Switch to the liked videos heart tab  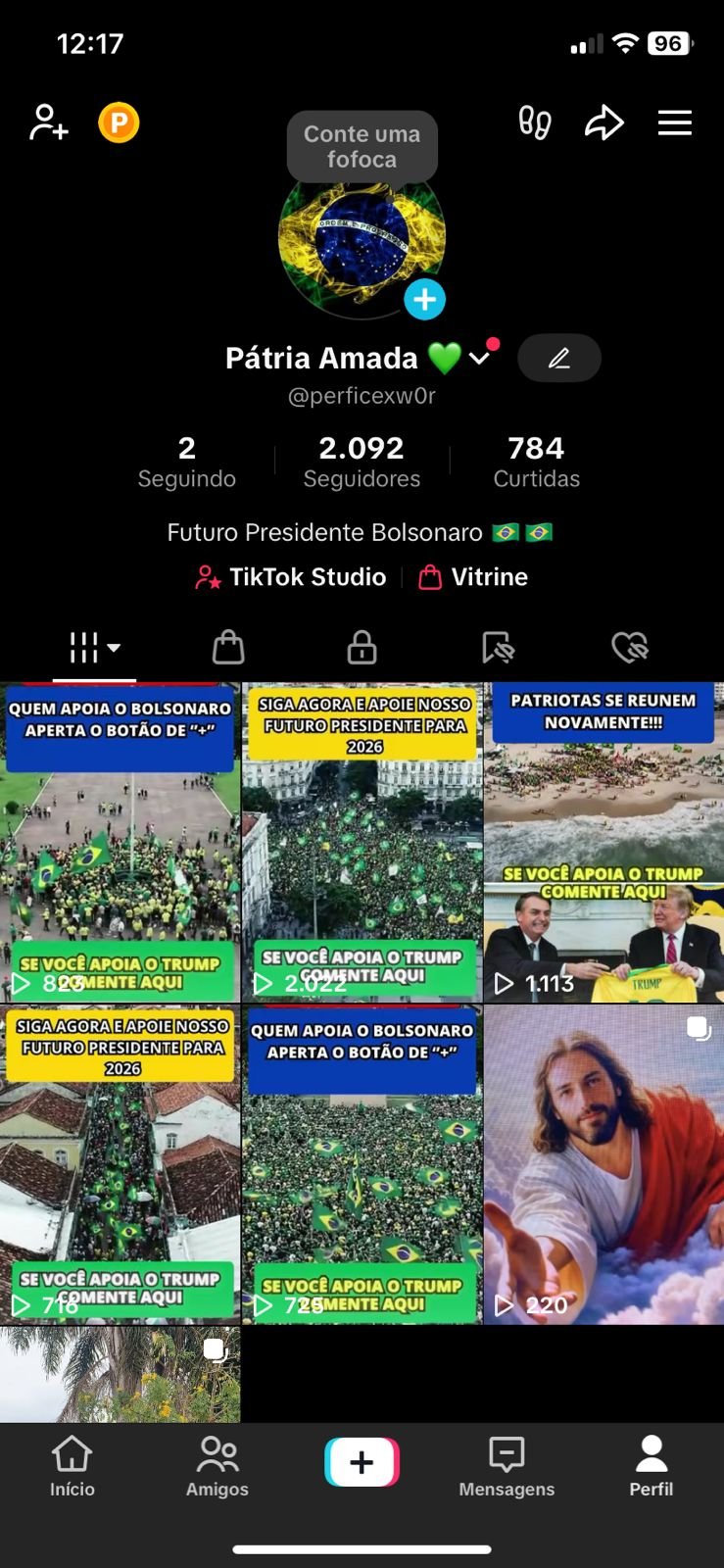click(630, 647)
